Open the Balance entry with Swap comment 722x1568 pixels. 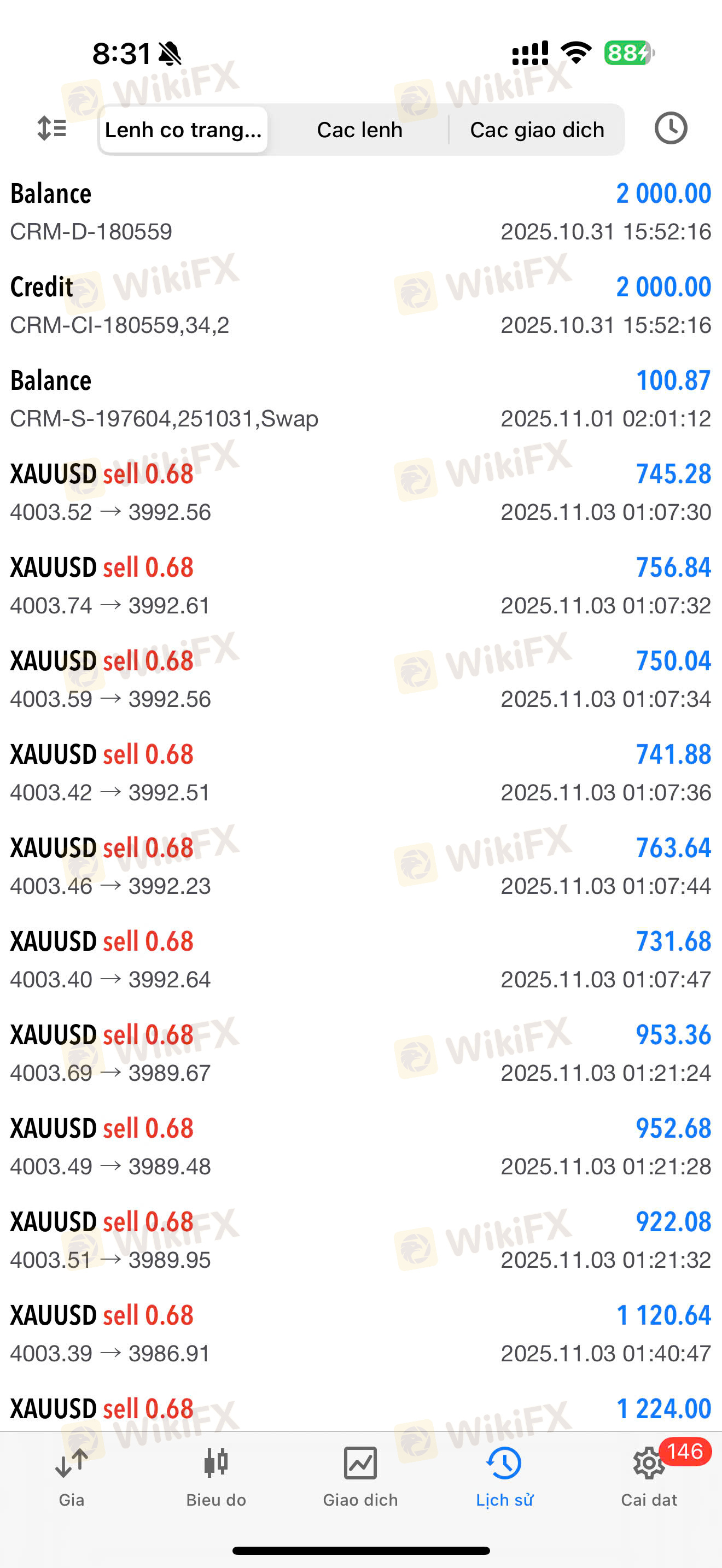[360, 399]
